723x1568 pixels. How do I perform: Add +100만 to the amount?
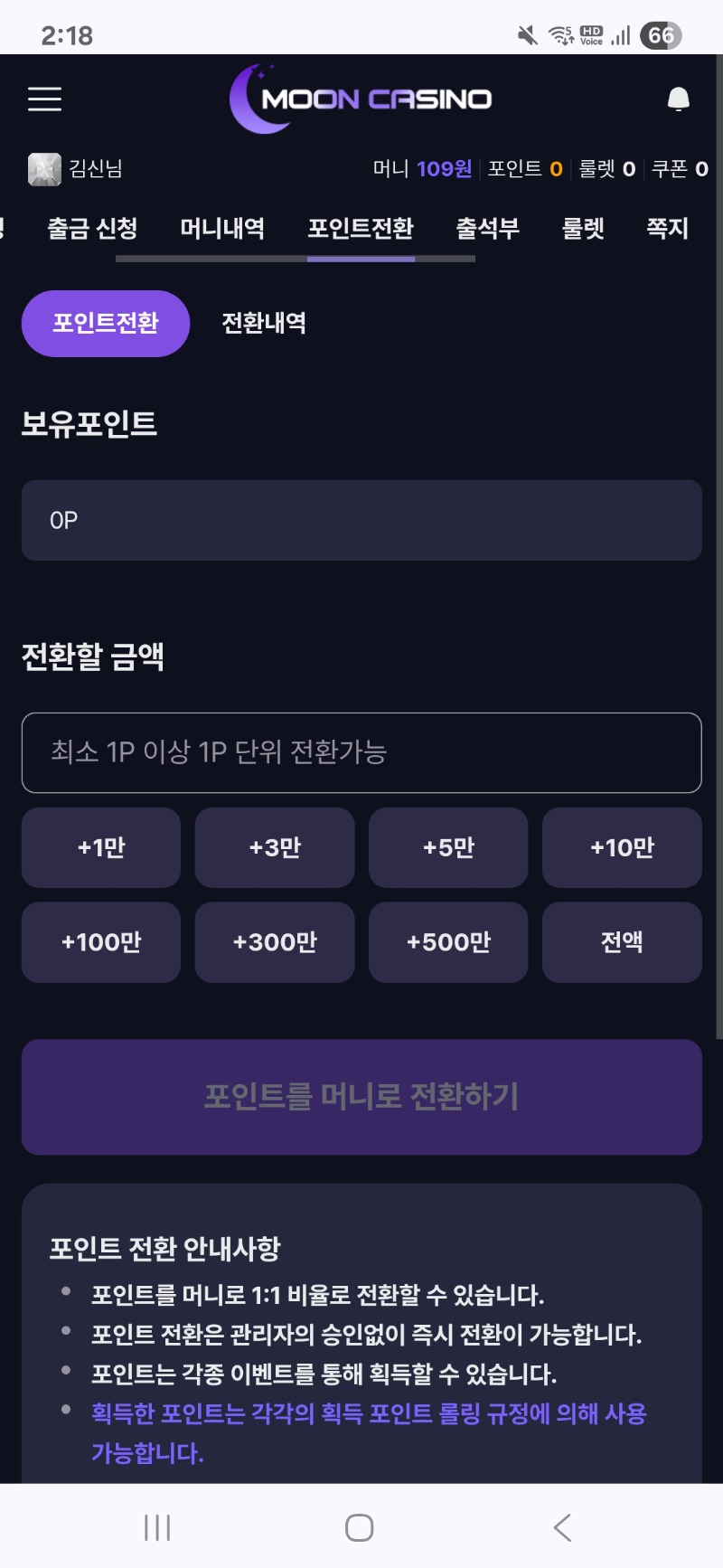101,942
